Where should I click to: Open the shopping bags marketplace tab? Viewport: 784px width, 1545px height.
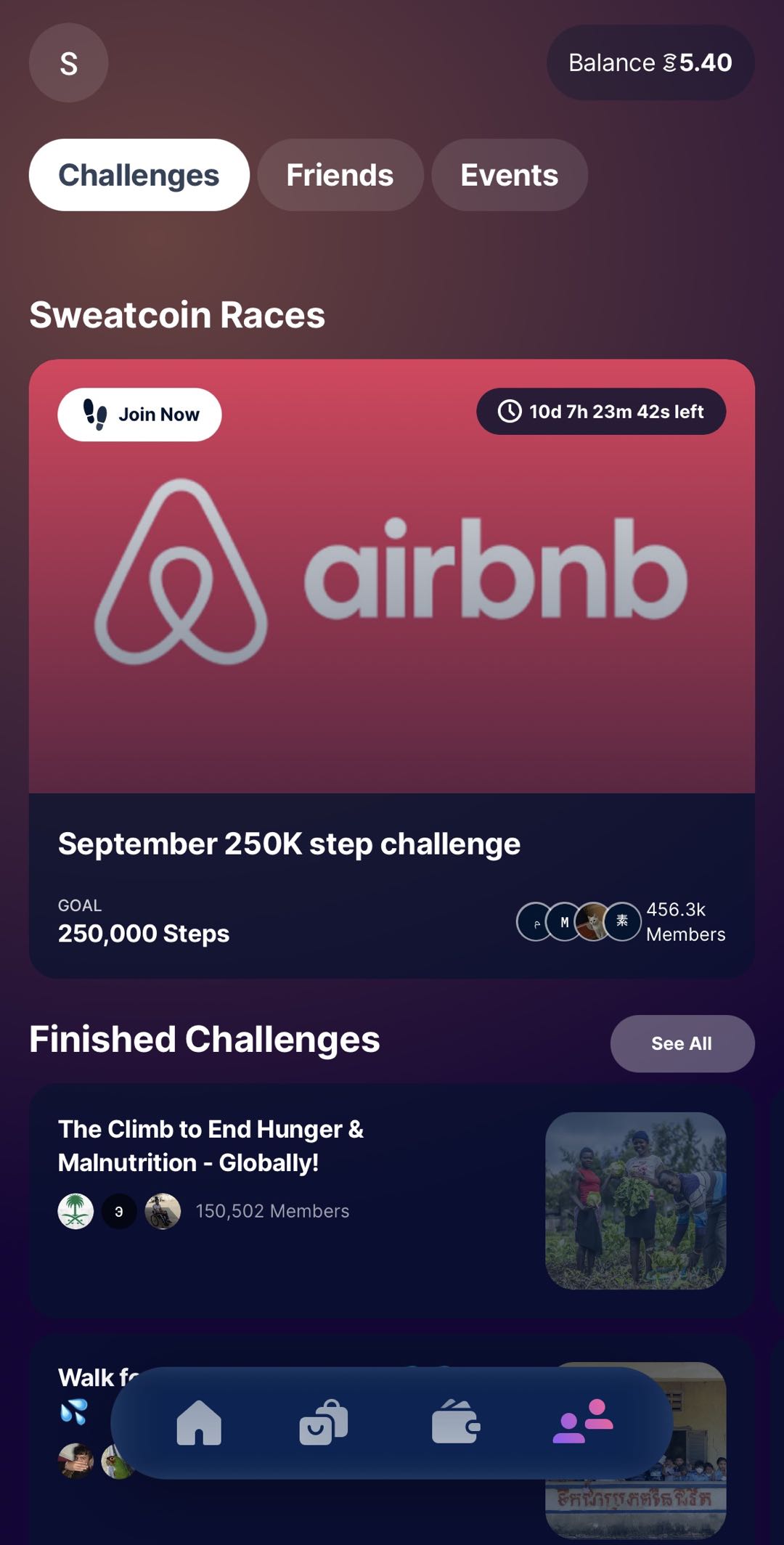pos(324,1422)
